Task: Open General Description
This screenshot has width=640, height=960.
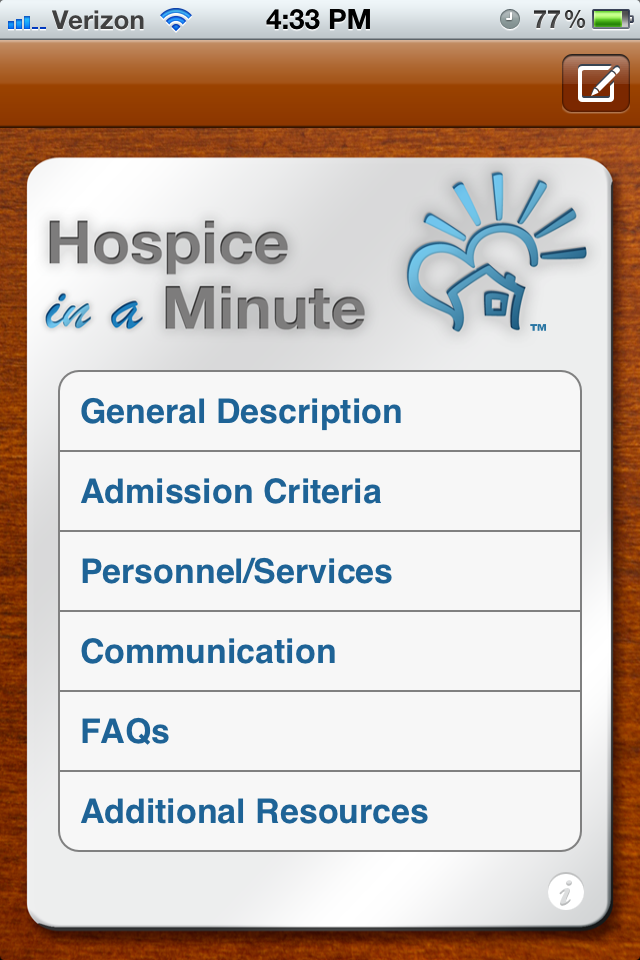Action: pos(320,412)
